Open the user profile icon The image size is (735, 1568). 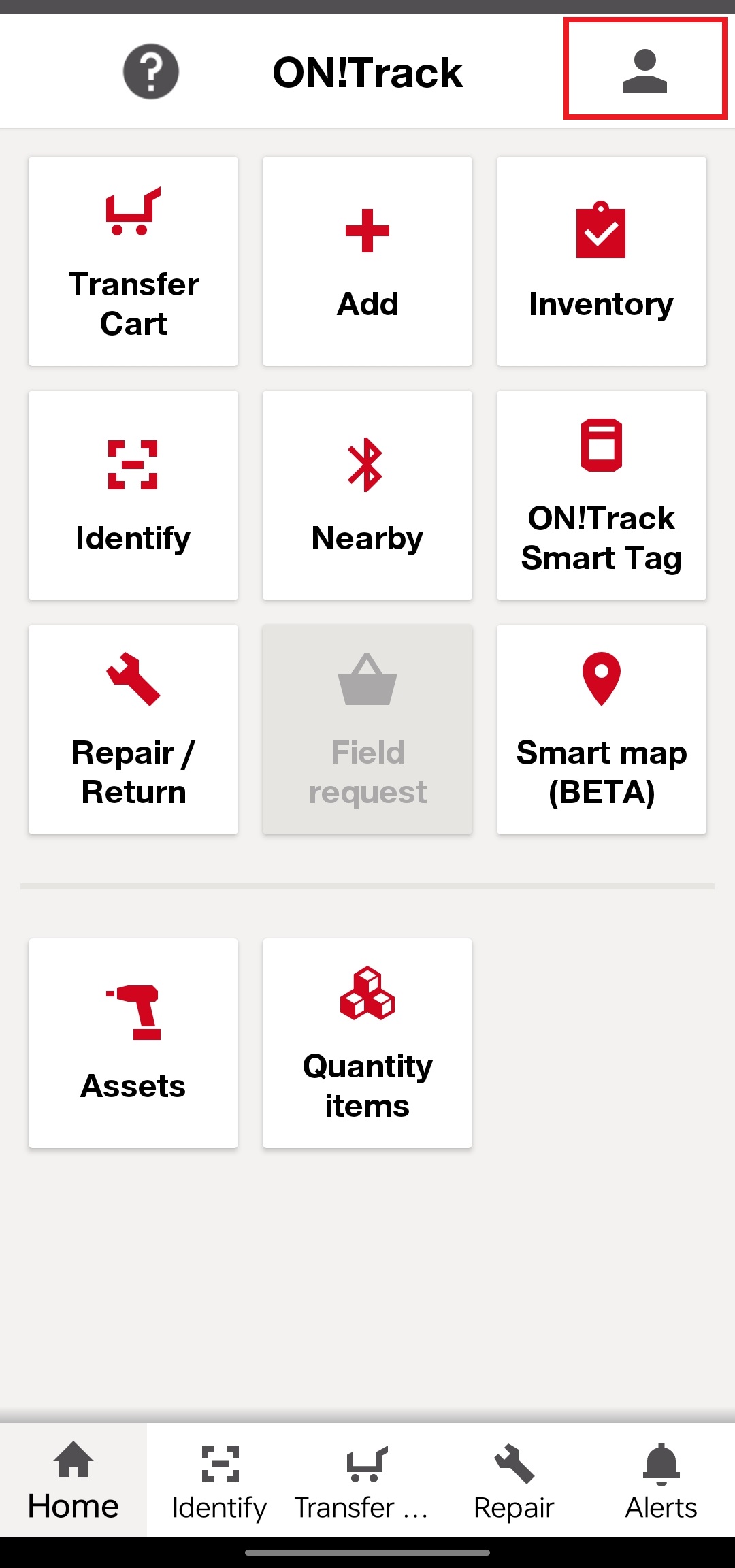pyautogui.click(x=643, y=70)
